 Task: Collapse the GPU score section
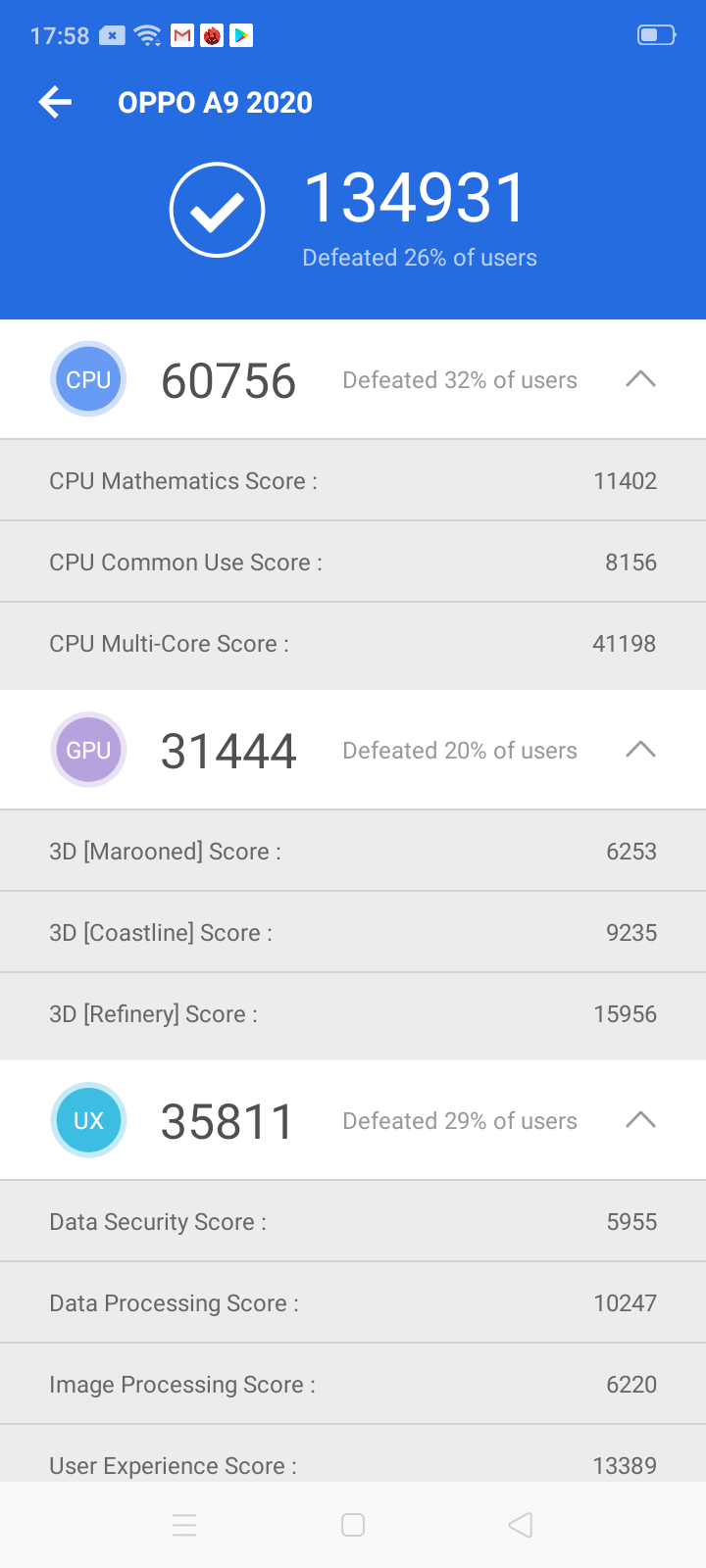(640, 750)
